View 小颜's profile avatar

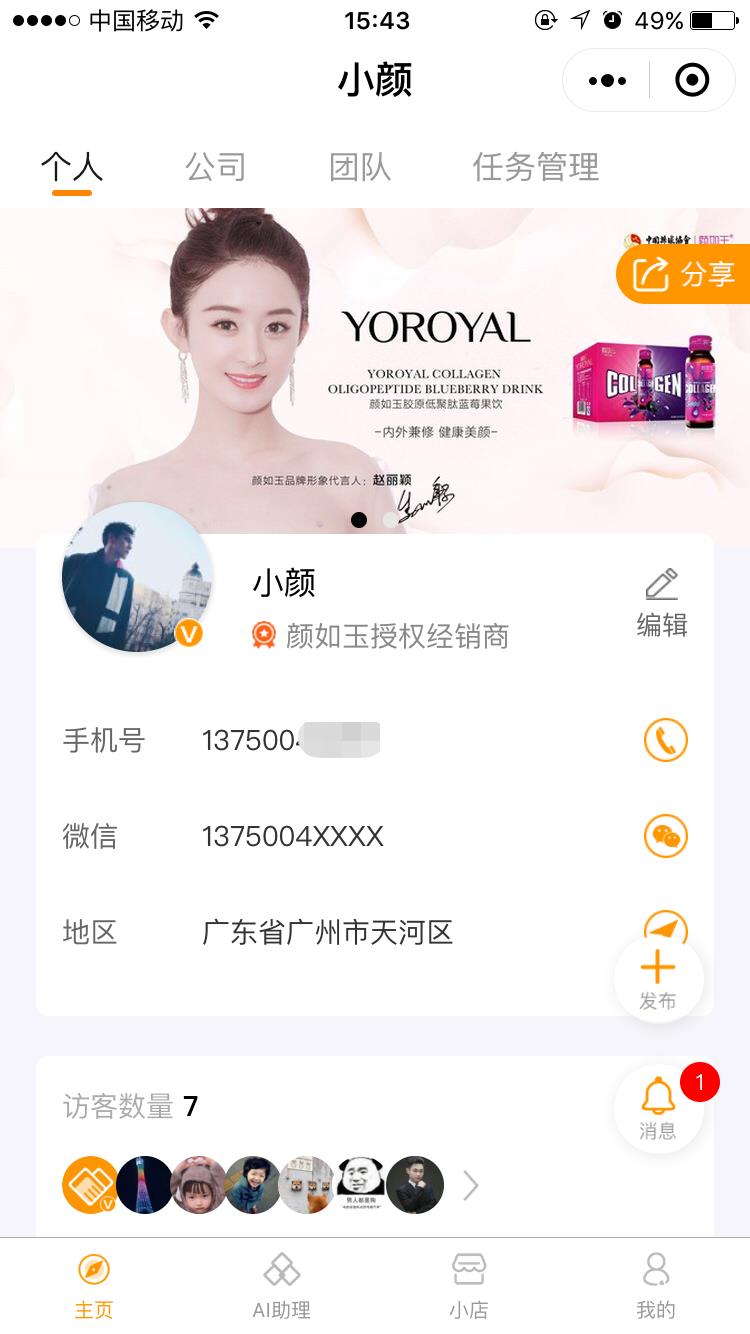click(137, 578)
